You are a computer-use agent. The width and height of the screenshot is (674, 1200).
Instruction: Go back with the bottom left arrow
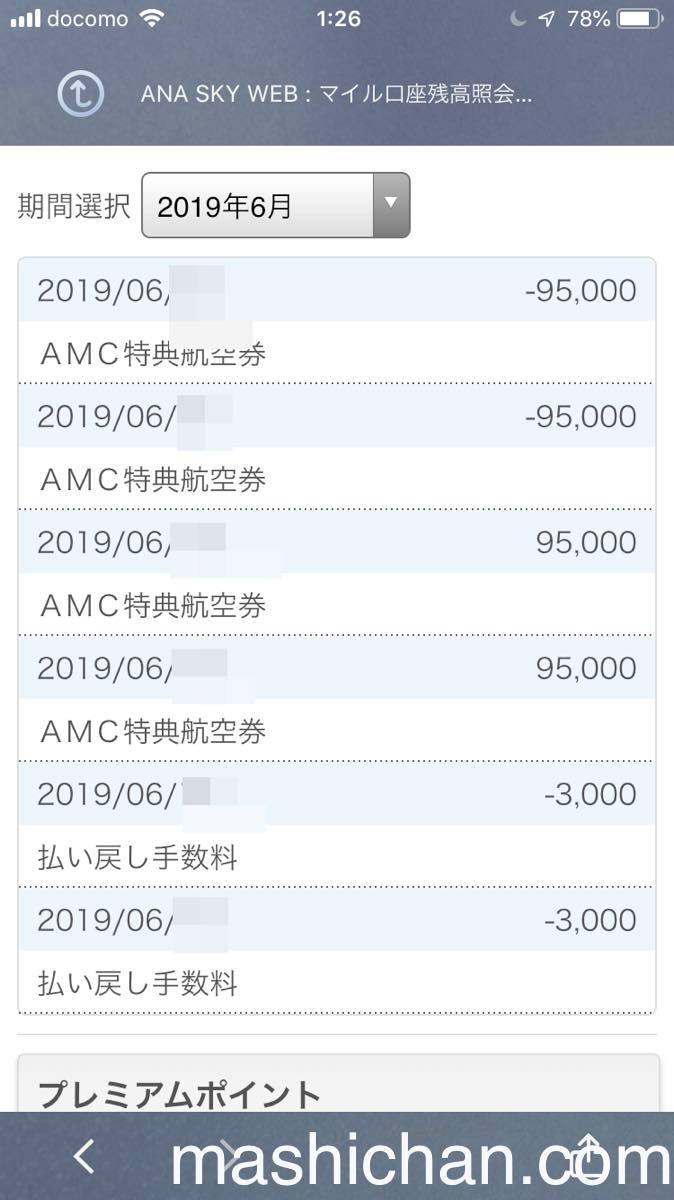[x=85, y=1157]
